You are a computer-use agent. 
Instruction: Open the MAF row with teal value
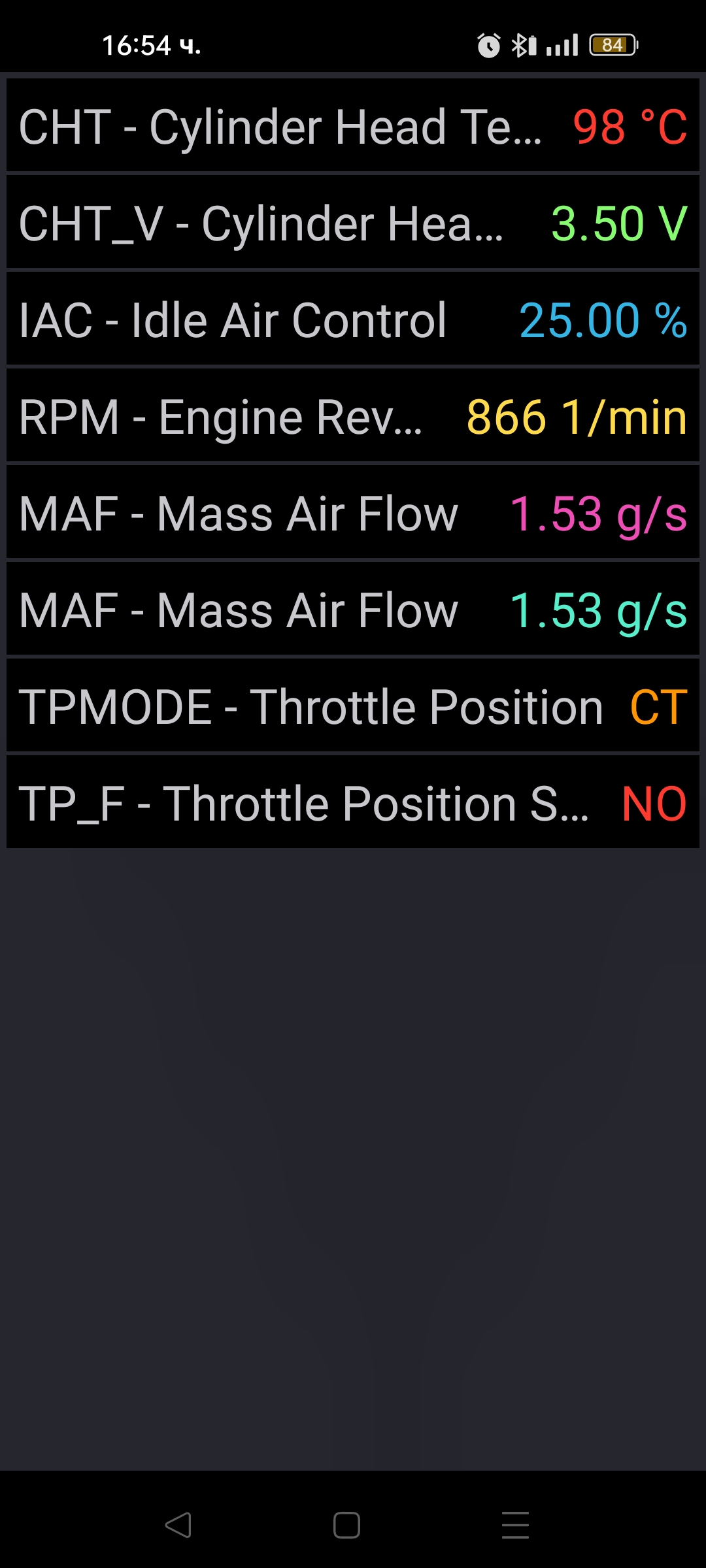click(x=353, y=610)
